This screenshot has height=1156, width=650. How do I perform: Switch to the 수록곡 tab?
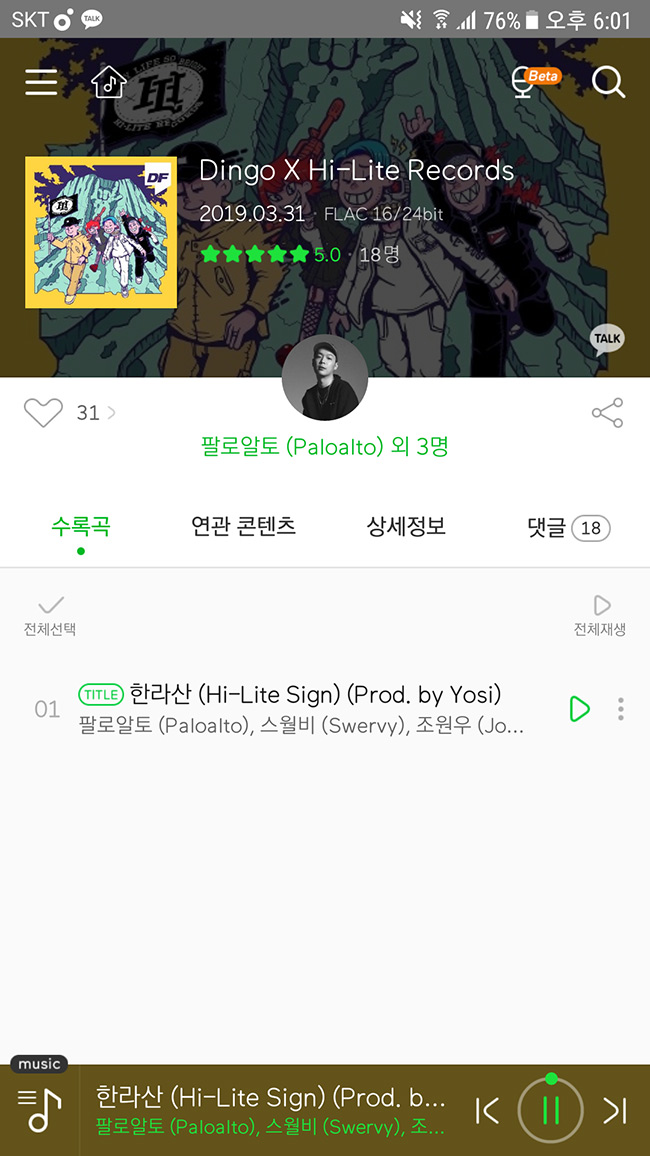coord(81,526)
